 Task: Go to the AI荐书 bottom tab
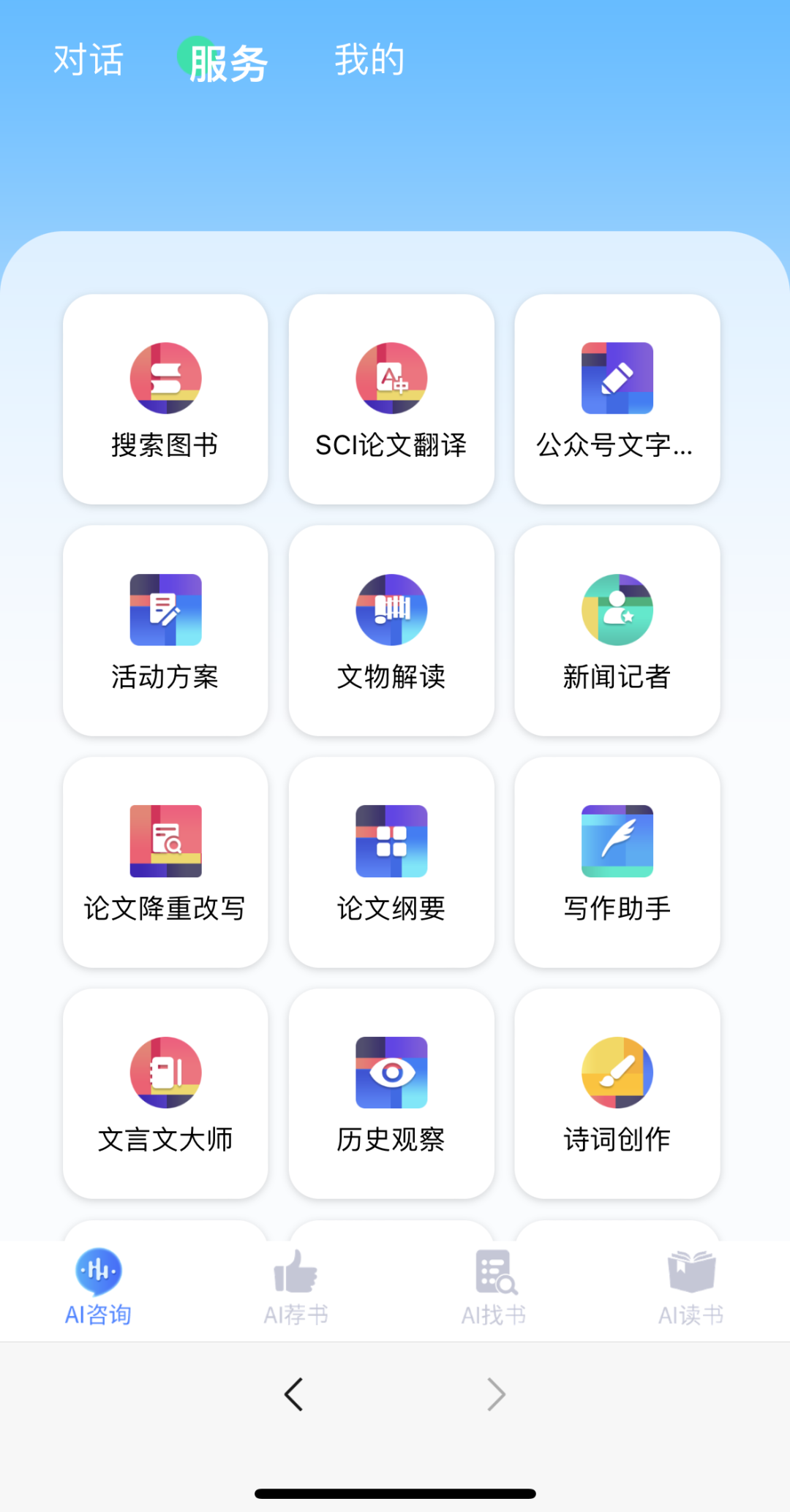(296, 1288)
